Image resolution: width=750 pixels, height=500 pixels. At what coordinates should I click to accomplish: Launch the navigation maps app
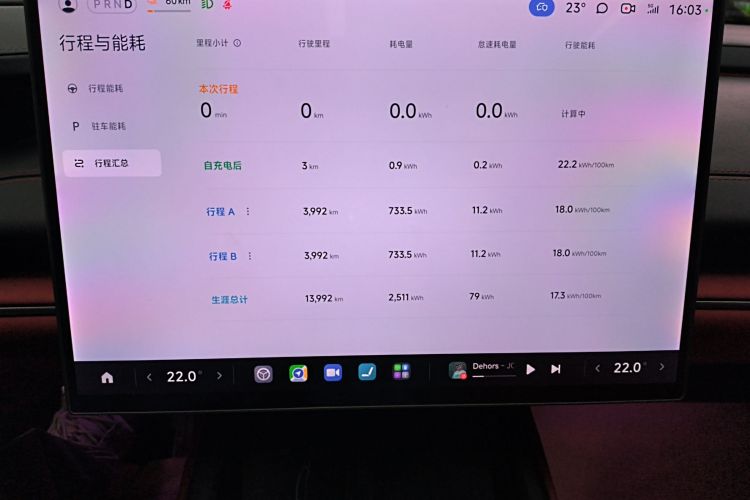pos(298,373)
